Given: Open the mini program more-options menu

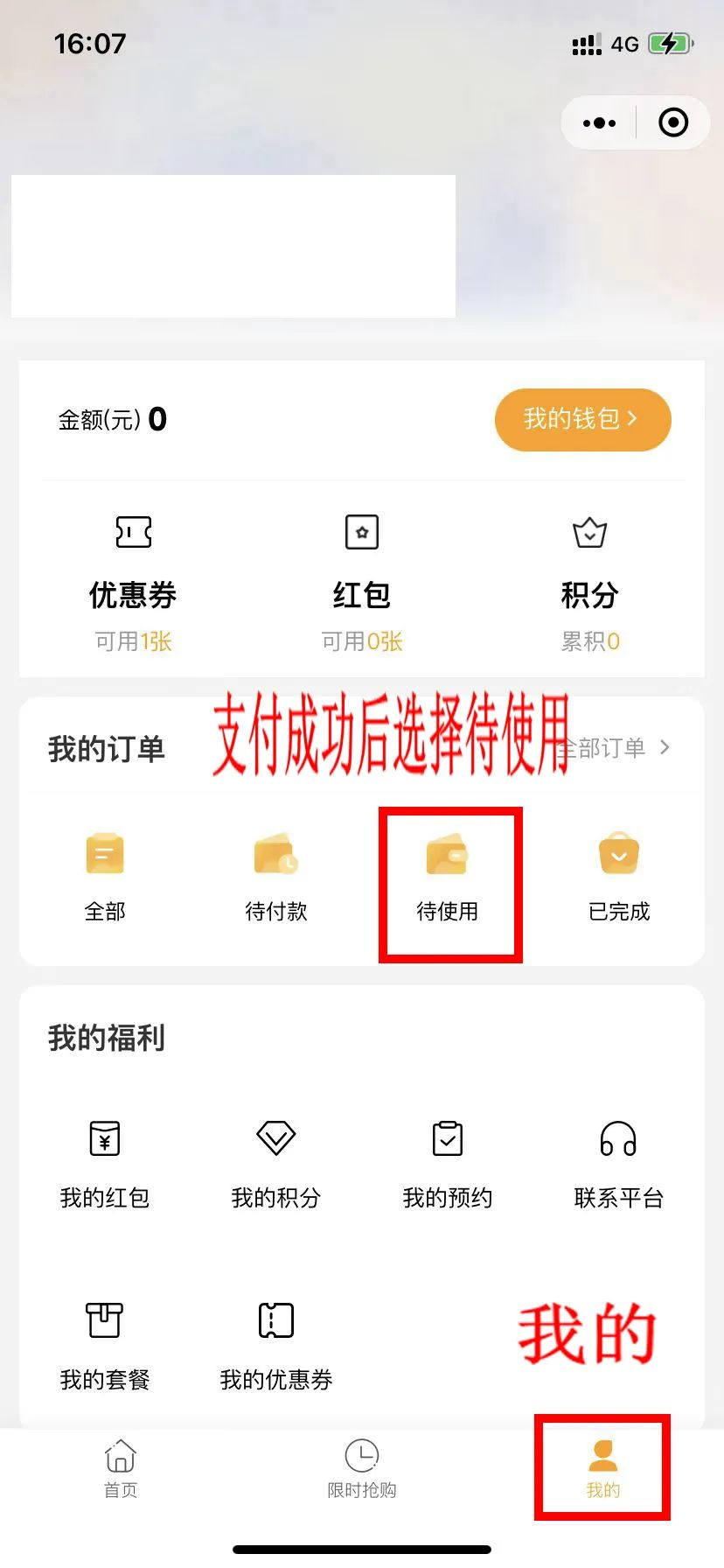Looking at the screenshot, I should click(599, 123).
